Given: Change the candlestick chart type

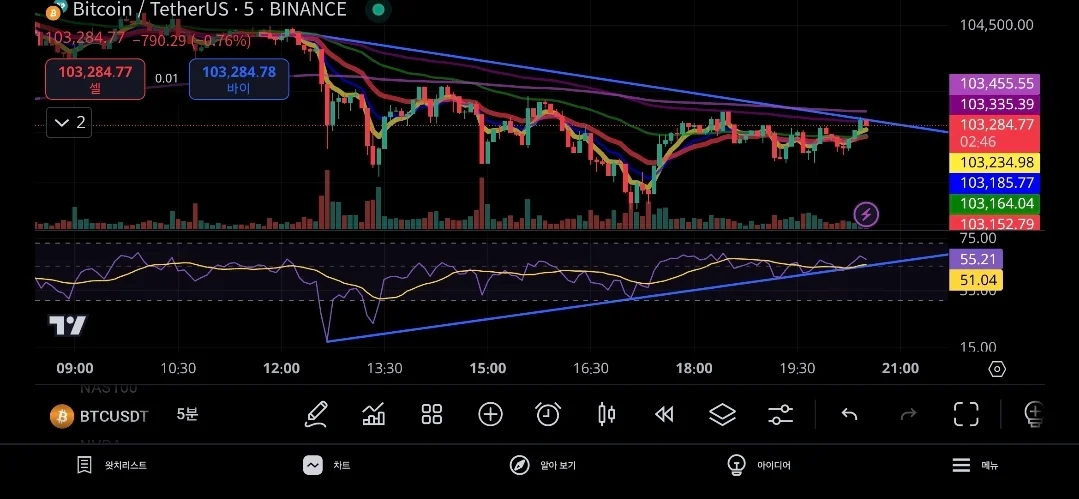Looking at the screenshot, I should click(606, 414).
